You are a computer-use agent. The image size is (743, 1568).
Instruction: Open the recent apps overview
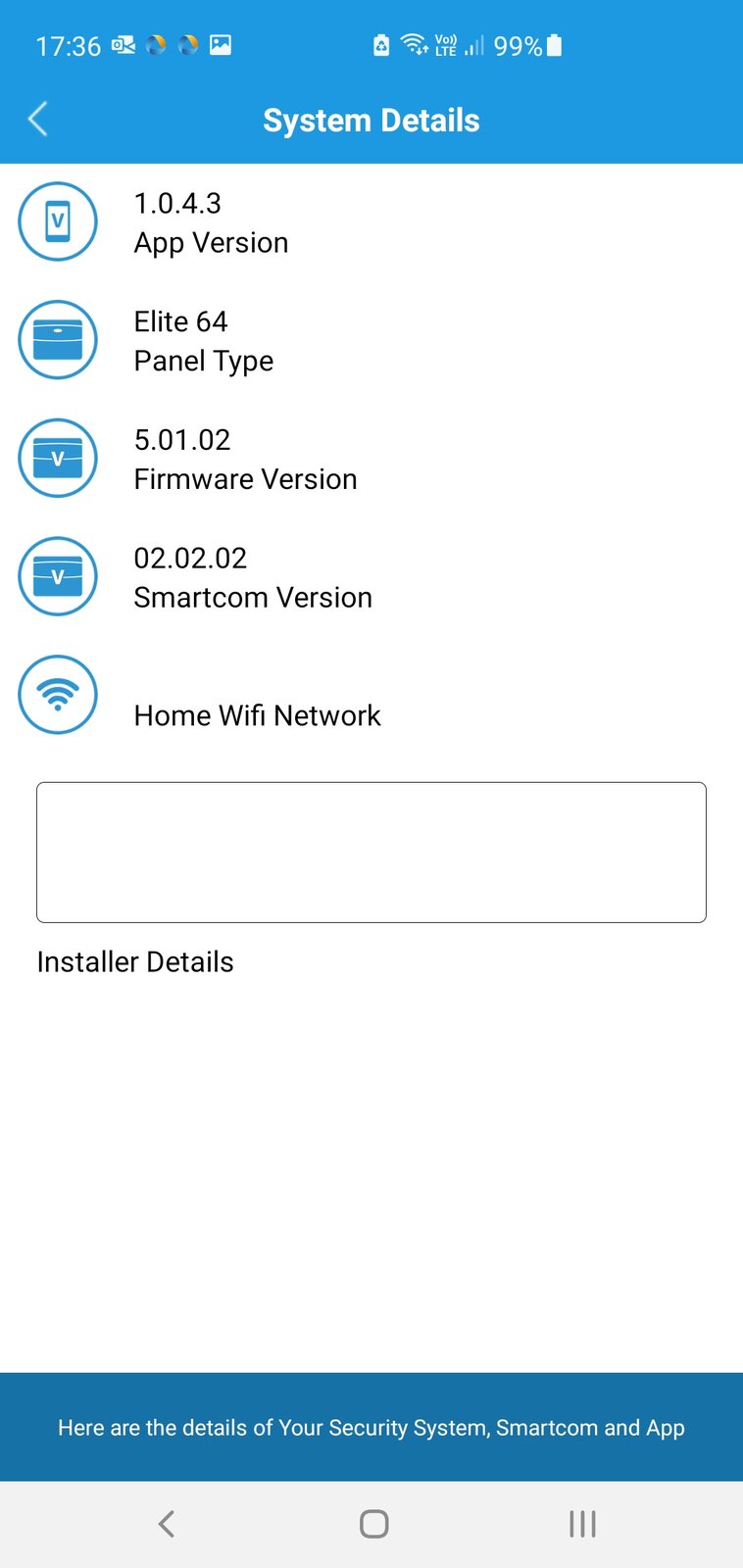click(x=582, y=1524)
